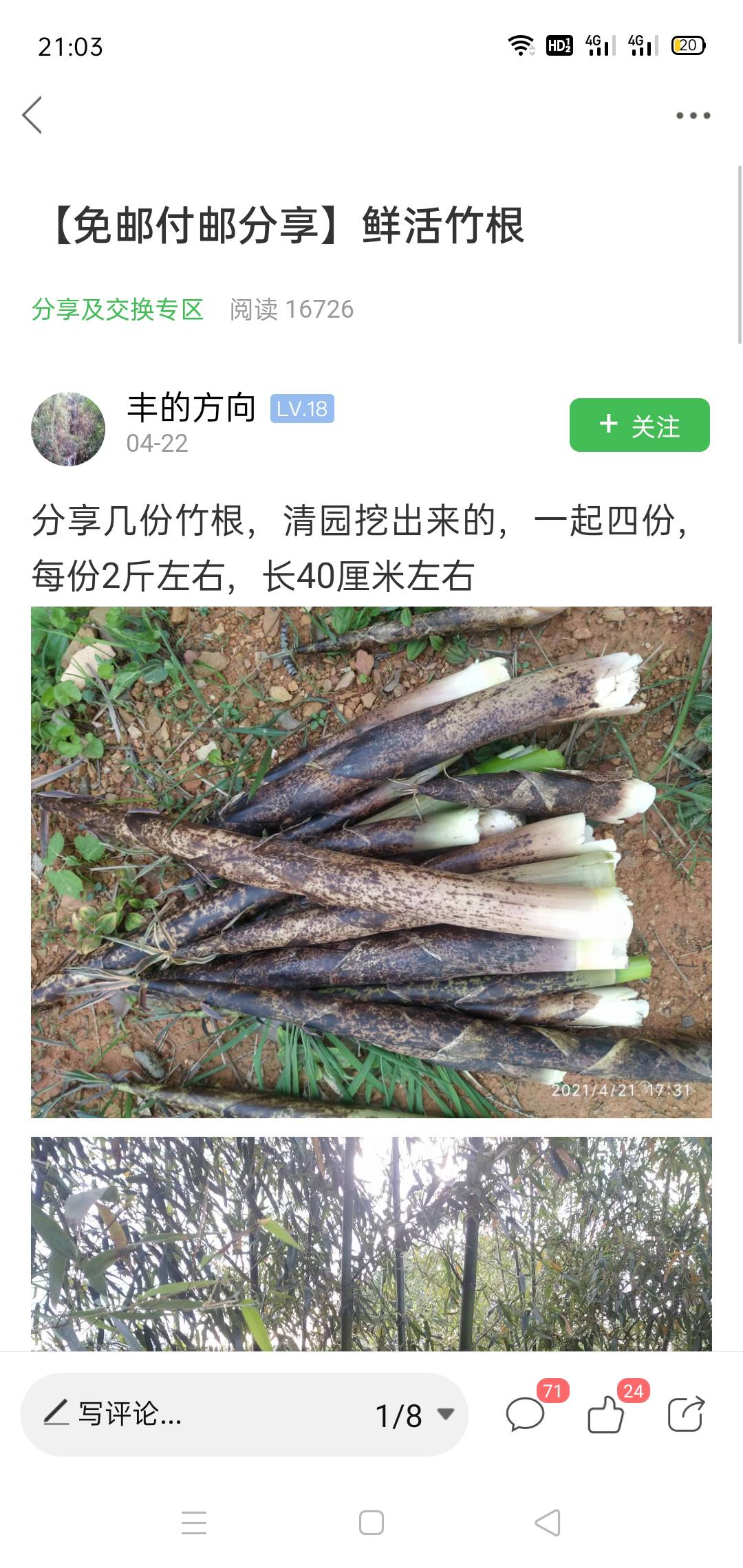Go back using the top-left arrow
This screenshot has width=743, height=1568.
tap(32, 115)
